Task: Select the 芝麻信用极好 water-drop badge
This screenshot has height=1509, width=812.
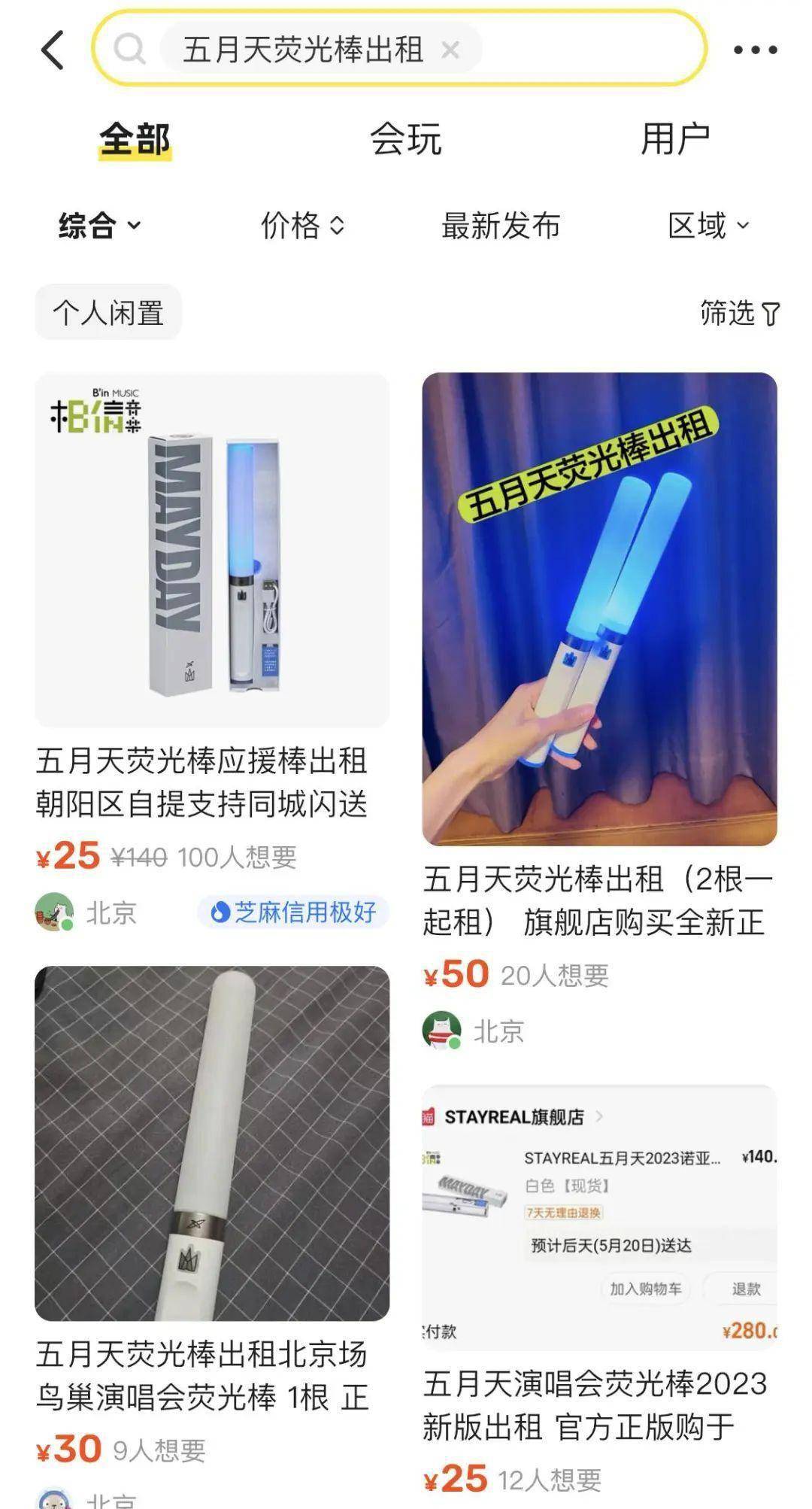Action: tap(292, 910)
